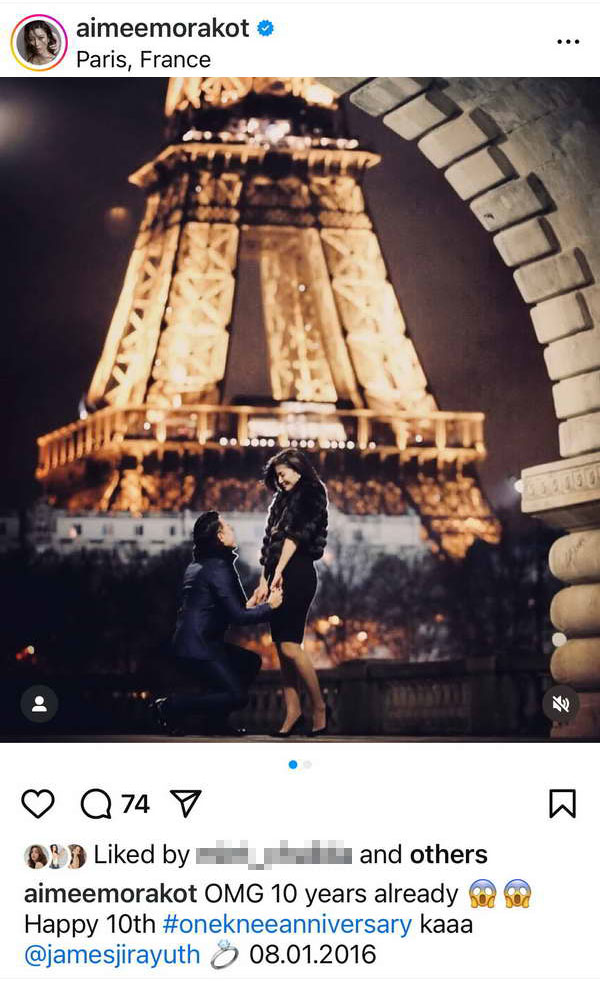
Task: Like the post with the heart icon
Action: pyautogui.click(x=38, y=803)
